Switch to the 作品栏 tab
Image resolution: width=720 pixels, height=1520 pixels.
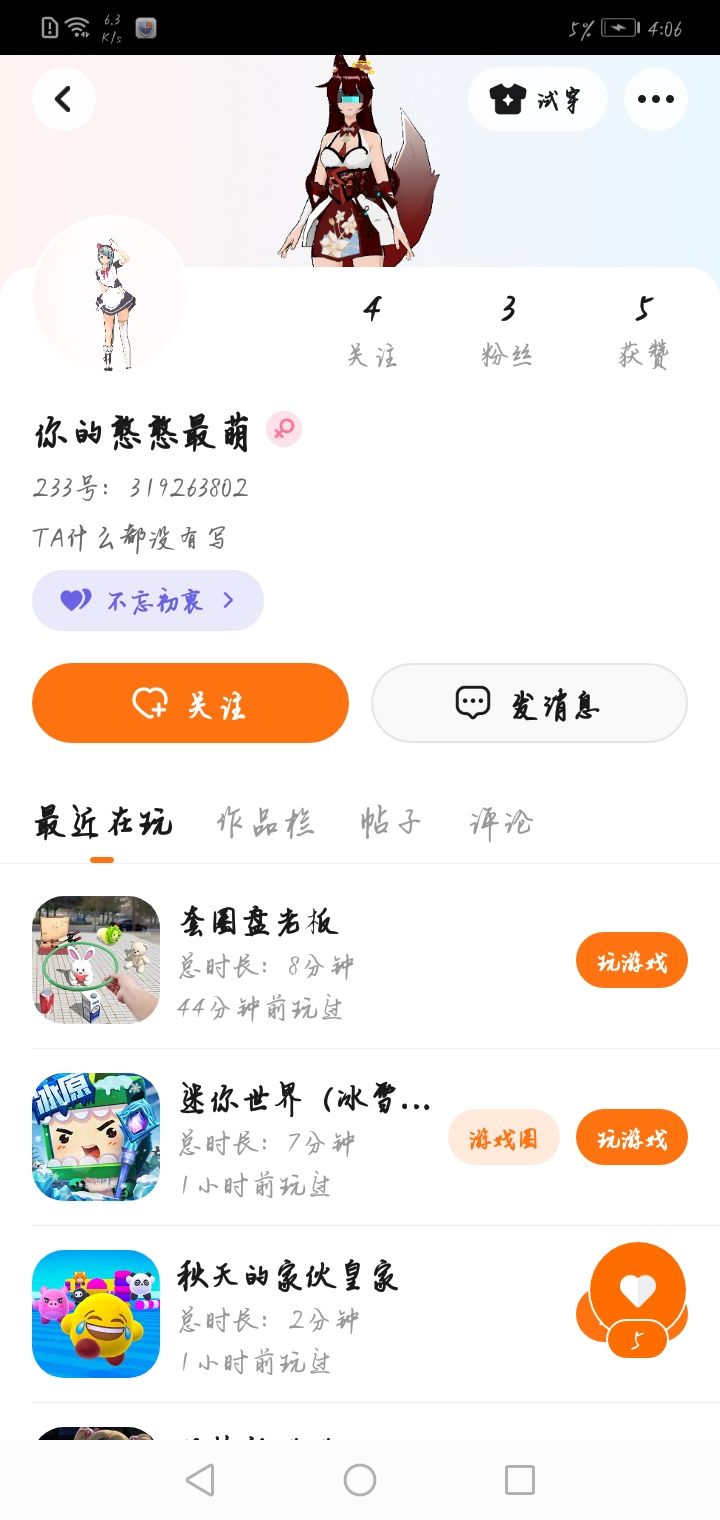pos(265,823)
